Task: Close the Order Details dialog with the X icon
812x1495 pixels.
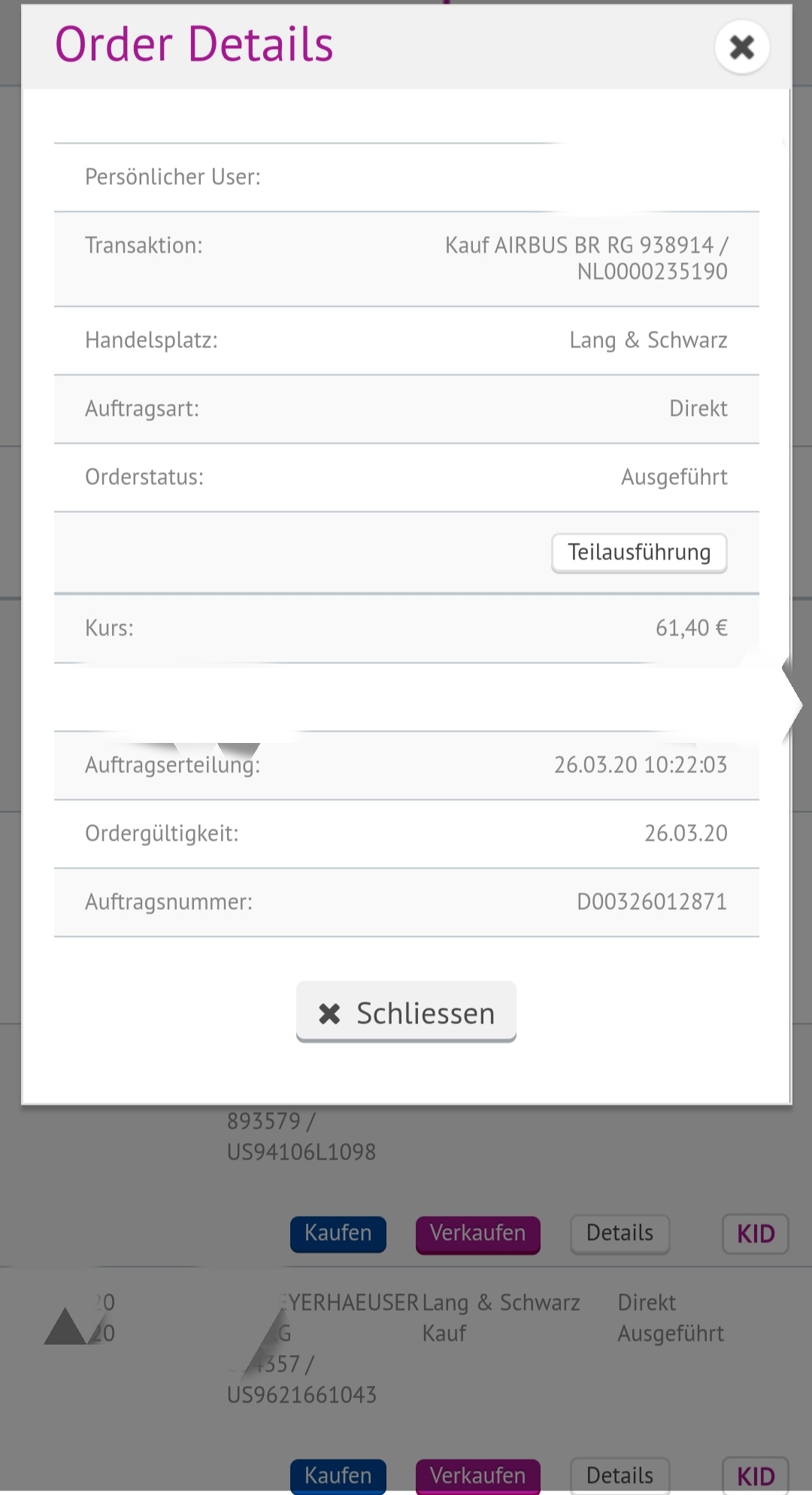Action: coord(741,46)
